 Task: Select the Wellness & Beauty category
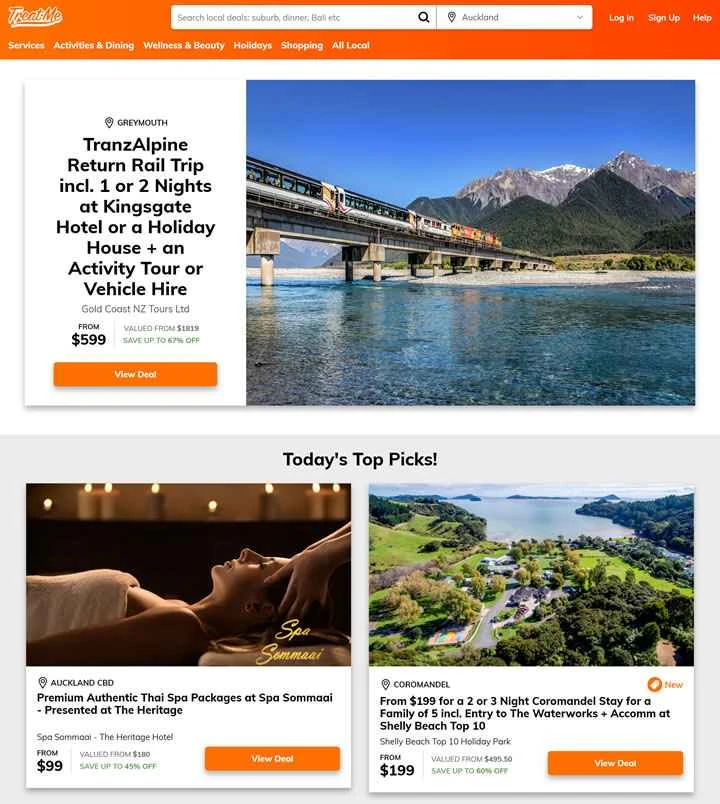(184, 45)
